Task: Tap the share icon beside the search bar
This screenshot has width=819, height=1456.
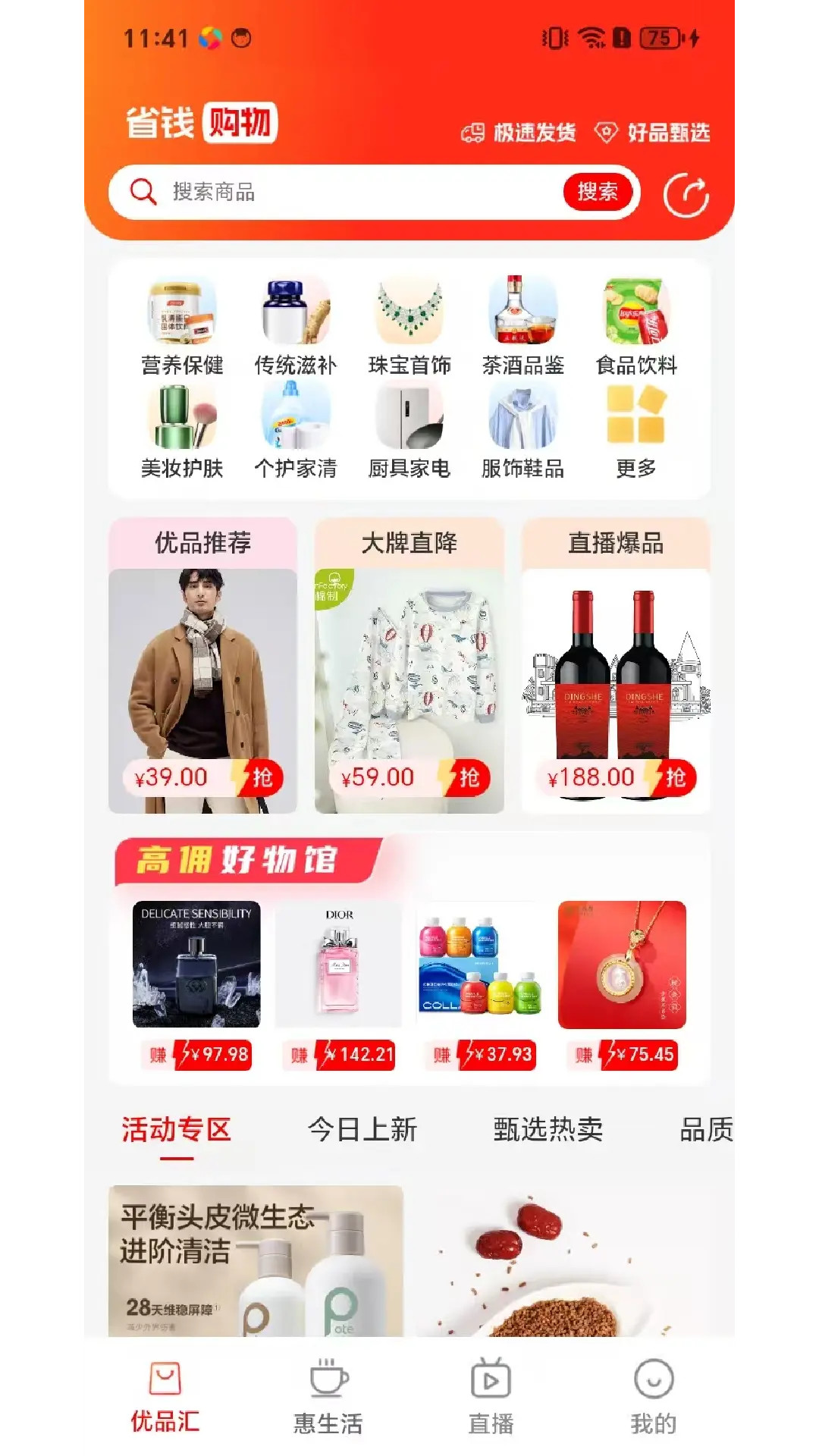Action: tap(686, 195)
